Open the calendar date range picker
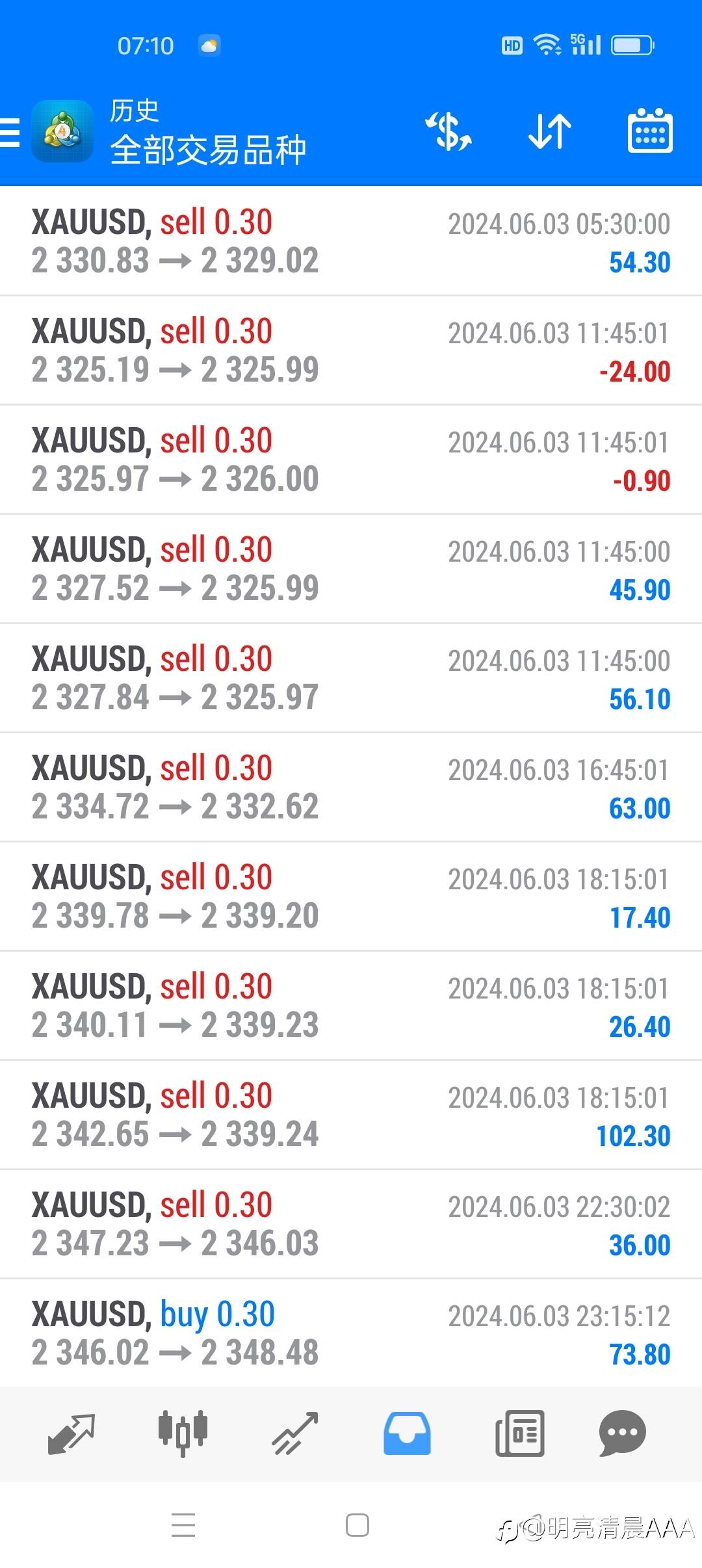This screenshot has height=1568, width=702. point(649,131)
